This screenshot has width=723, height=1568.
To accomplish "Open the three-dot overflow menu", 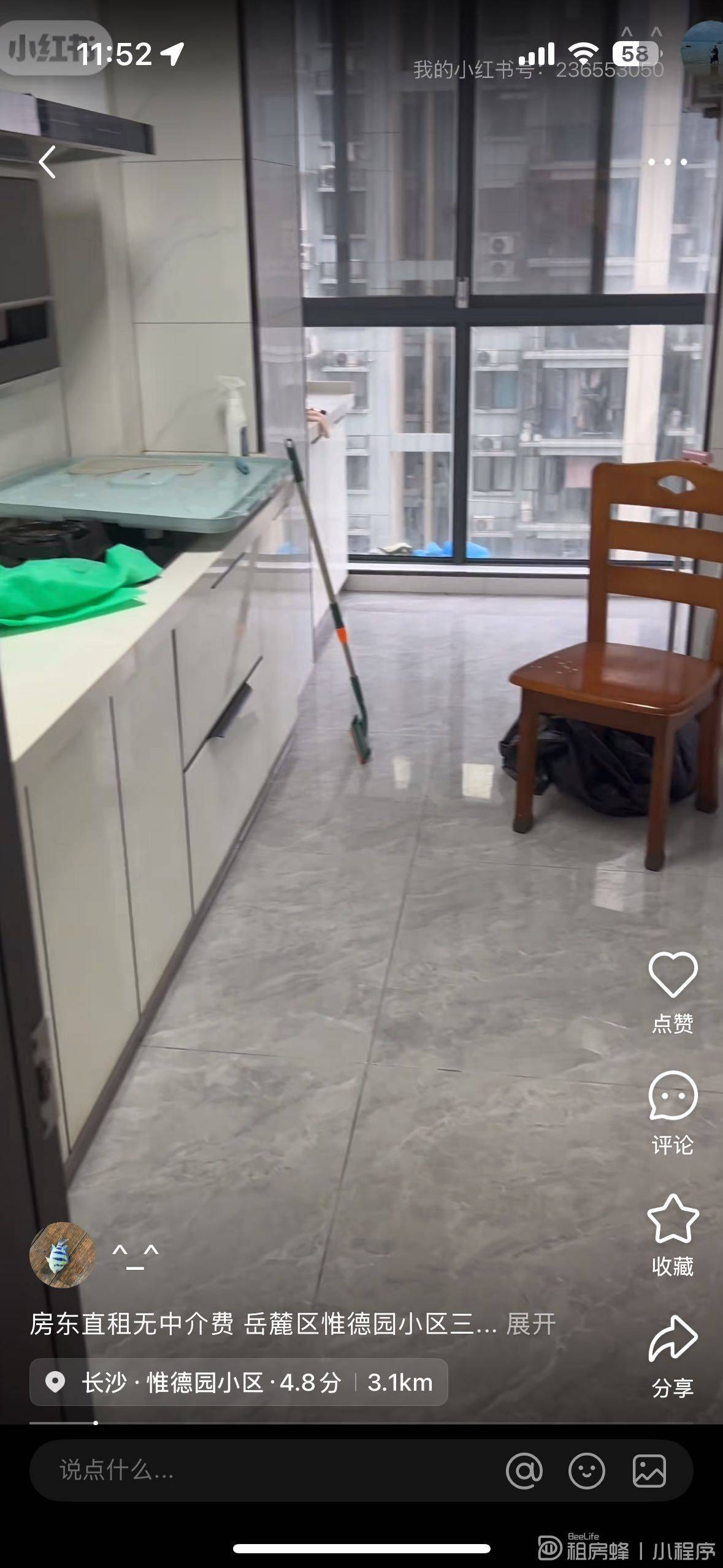I will [x=667, y=162].
